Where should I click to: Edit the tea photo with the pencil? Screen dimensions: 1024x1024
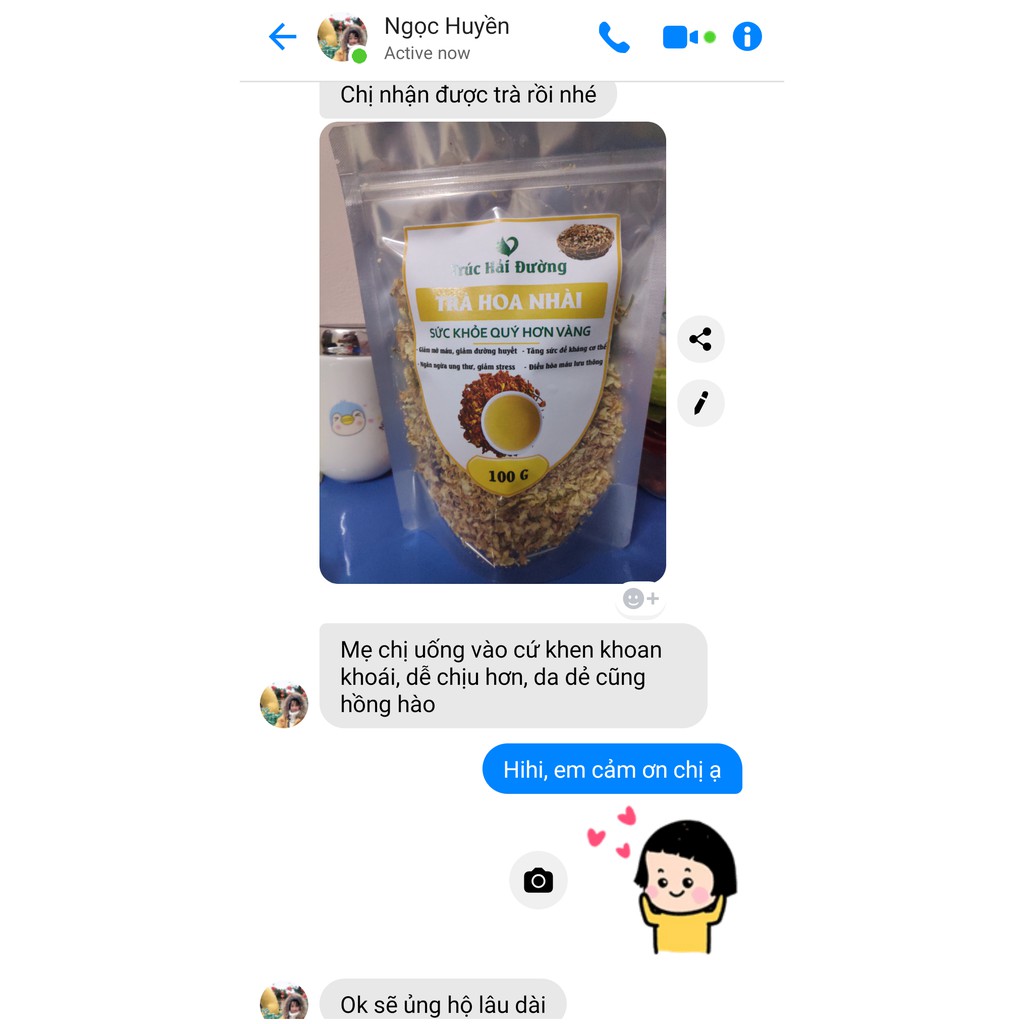click(x=700, y=403)
